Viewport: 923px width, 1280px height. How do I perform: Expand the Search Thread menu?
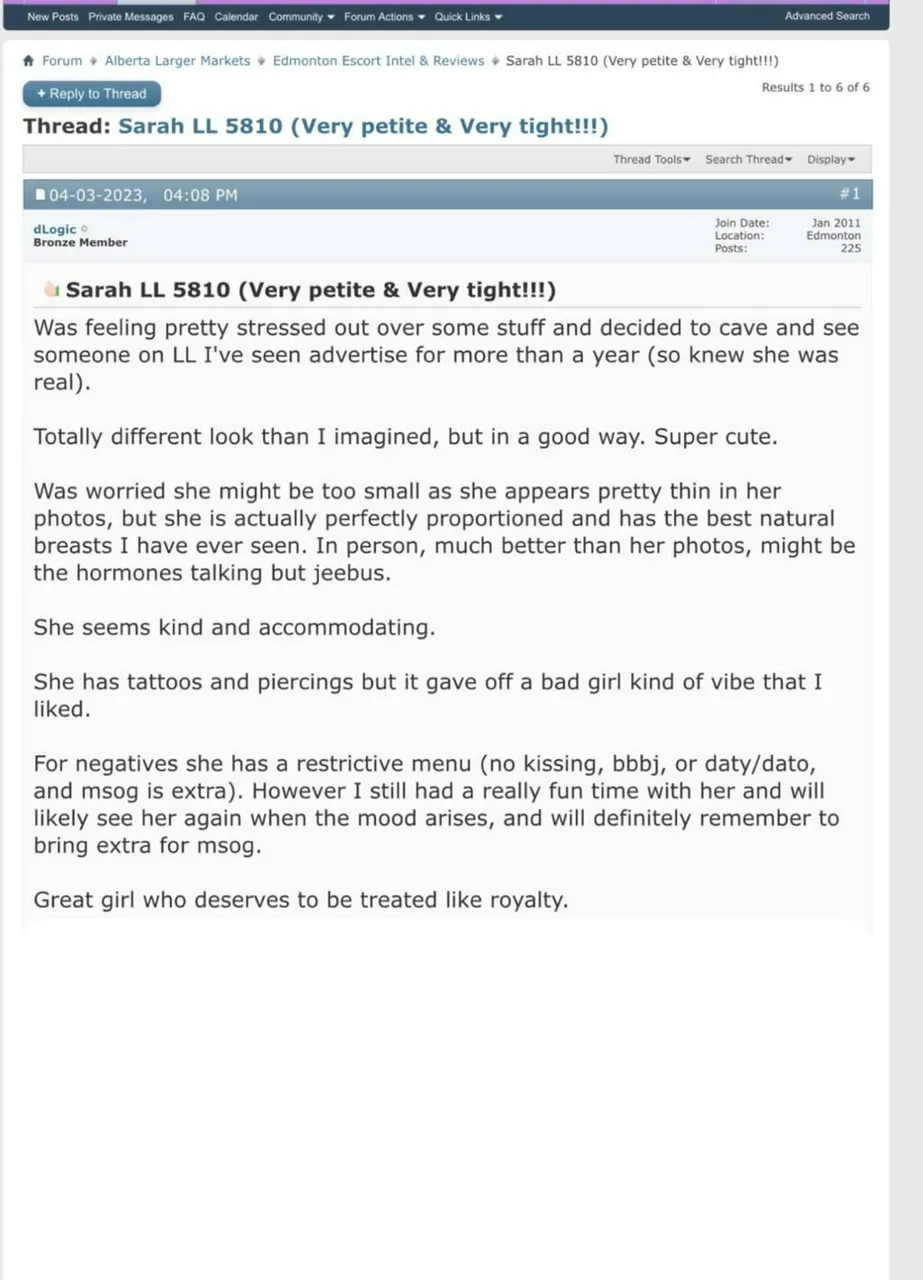(x=748, y=160)
